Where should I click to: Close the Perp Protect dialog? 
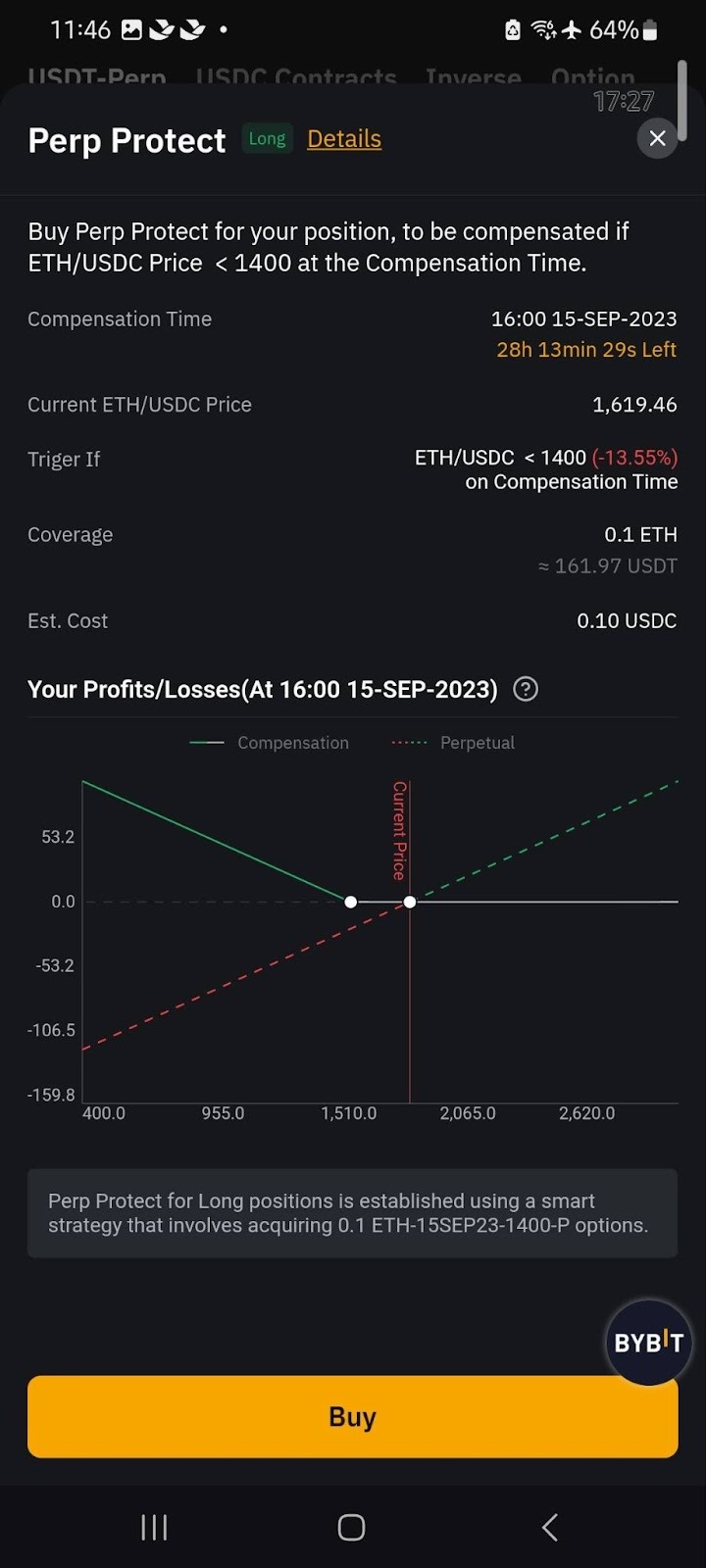pos(657,139)
